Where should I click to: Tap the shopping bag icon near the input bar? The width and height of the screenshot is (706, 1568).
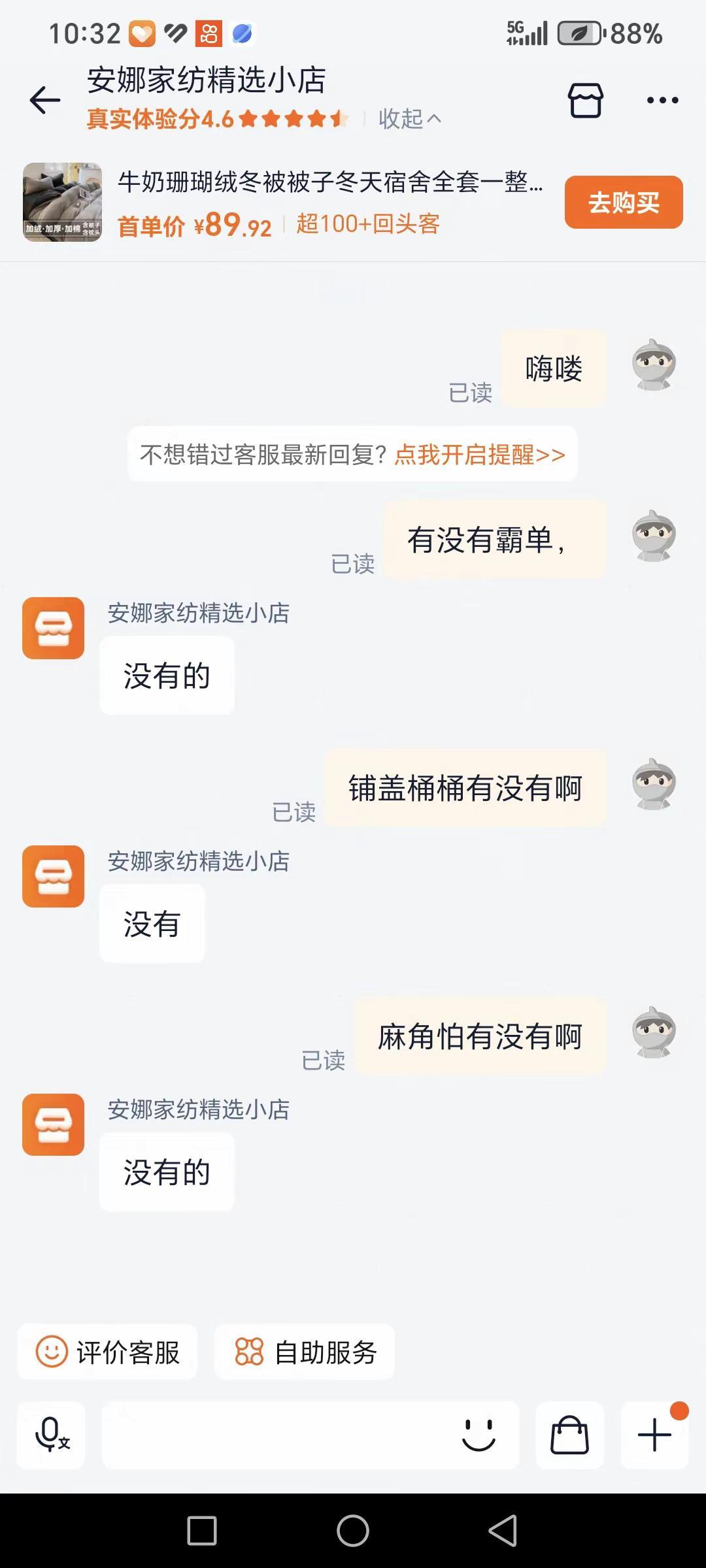[x=569, y=1435]
